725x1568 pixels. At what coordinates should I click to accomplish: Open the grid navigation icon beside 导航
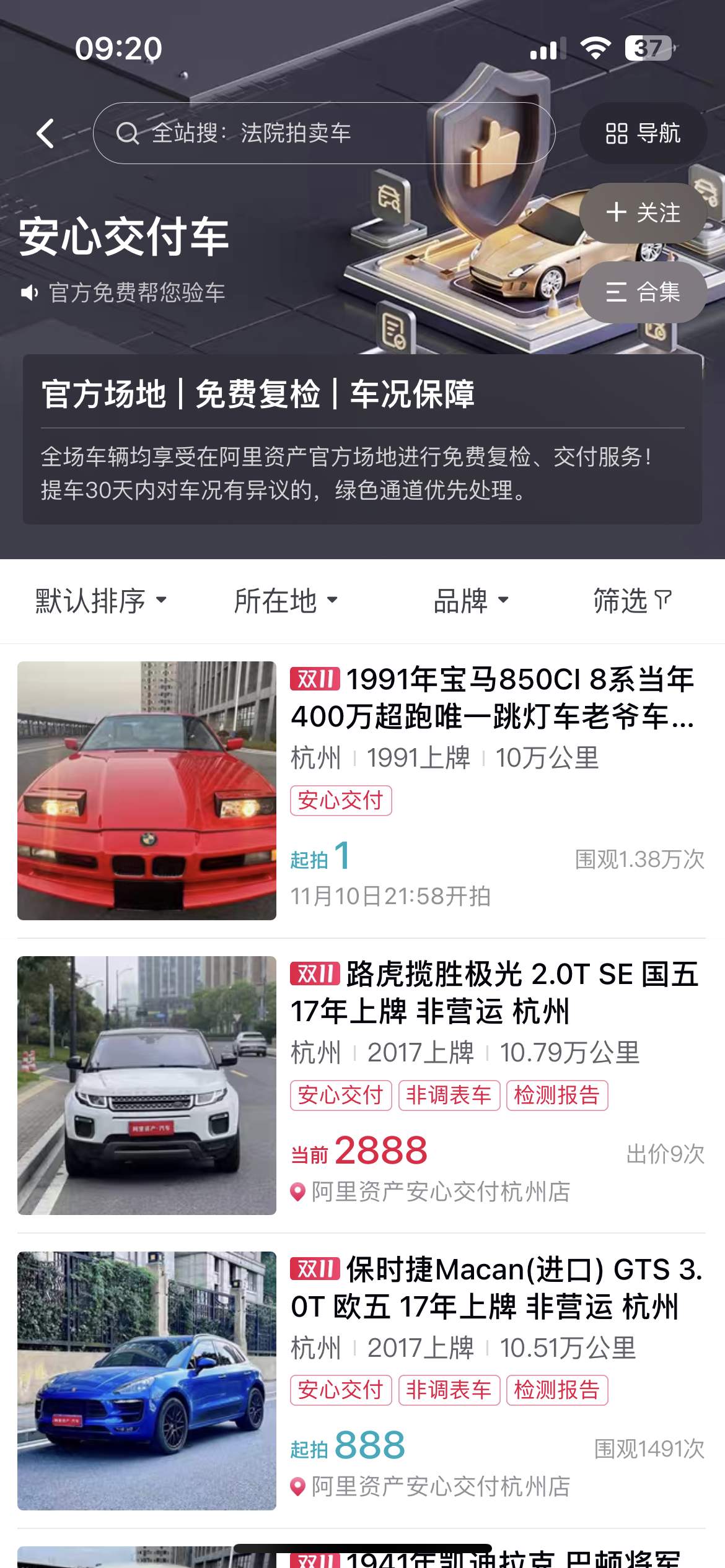pos(617,133)
